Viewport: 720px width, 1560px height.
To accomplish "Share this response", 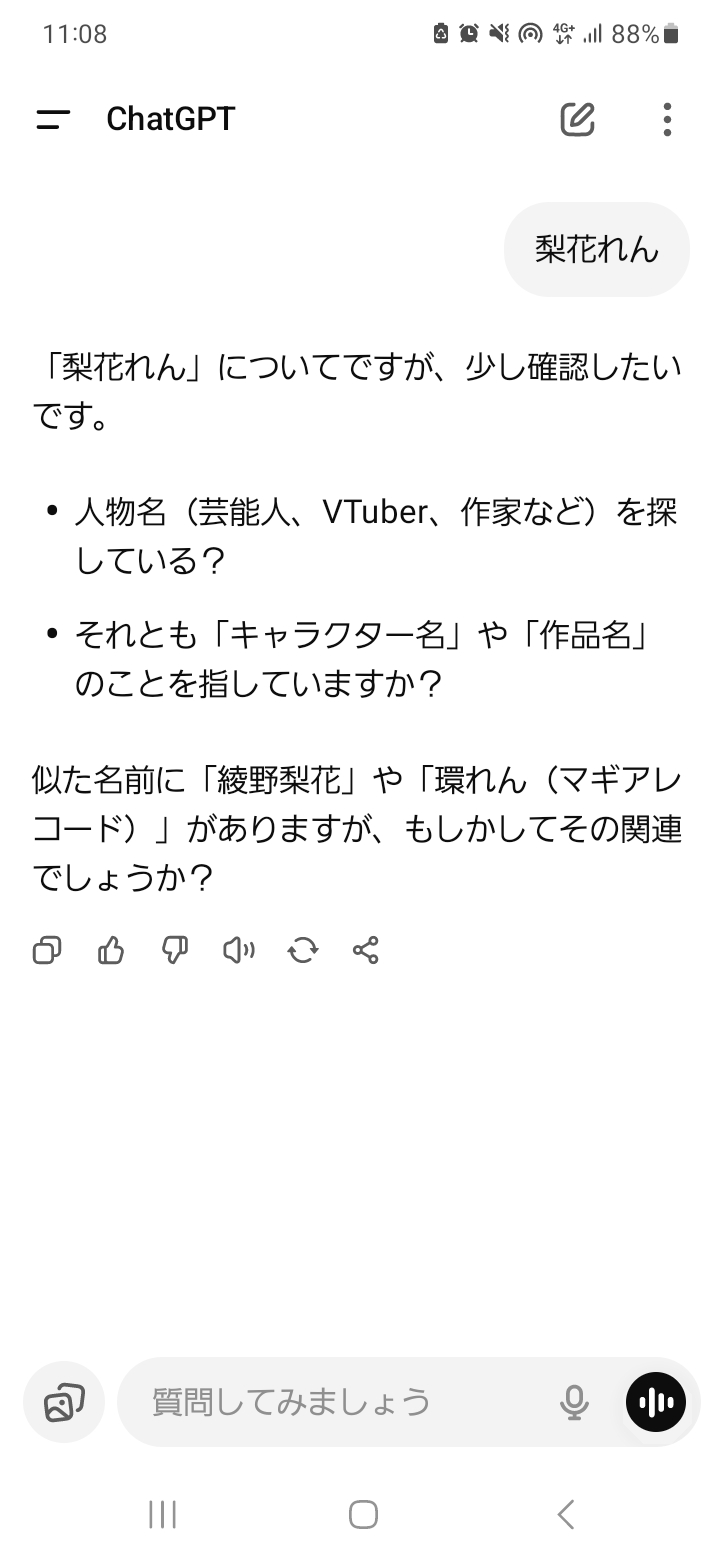I will click(x=366, y=950).
